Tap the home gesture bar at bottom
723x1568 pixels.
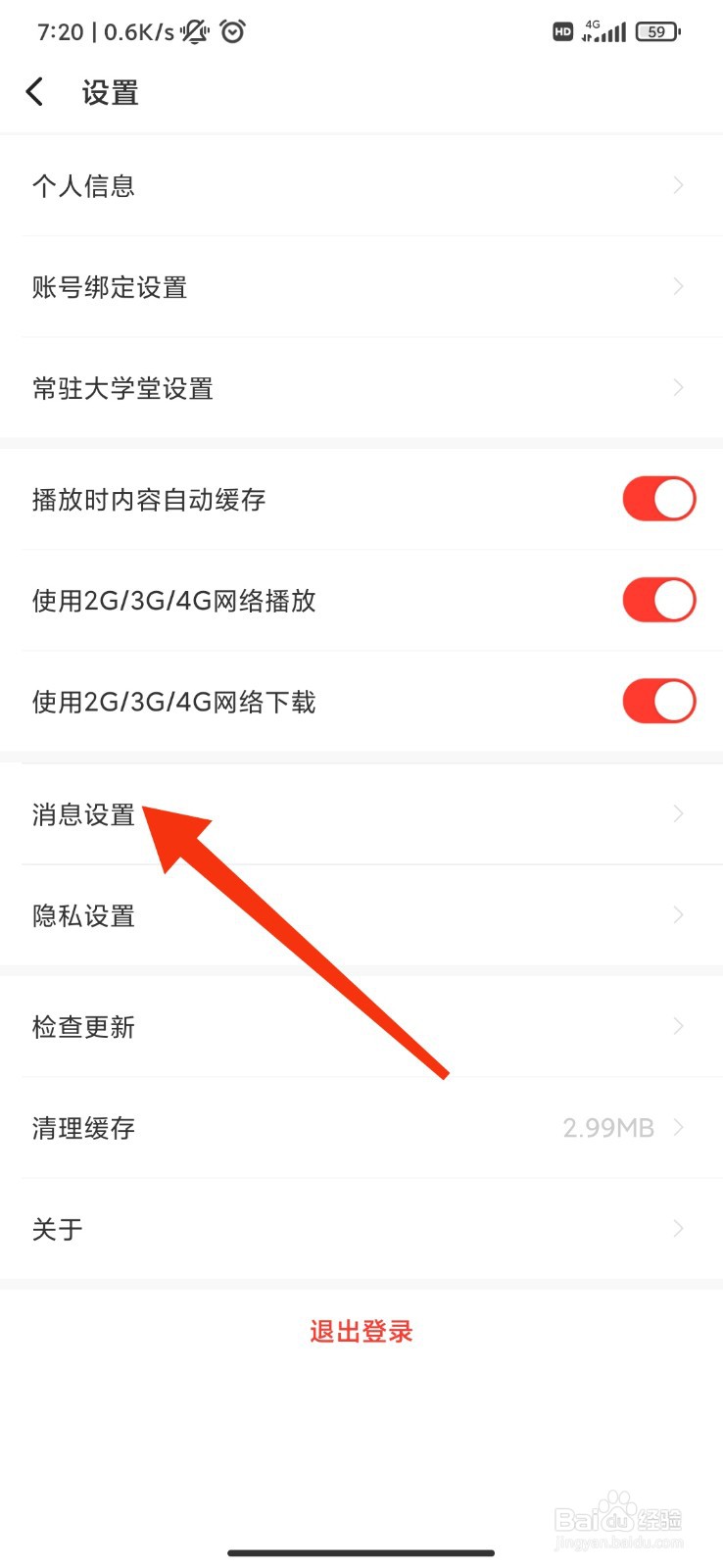361,1552
